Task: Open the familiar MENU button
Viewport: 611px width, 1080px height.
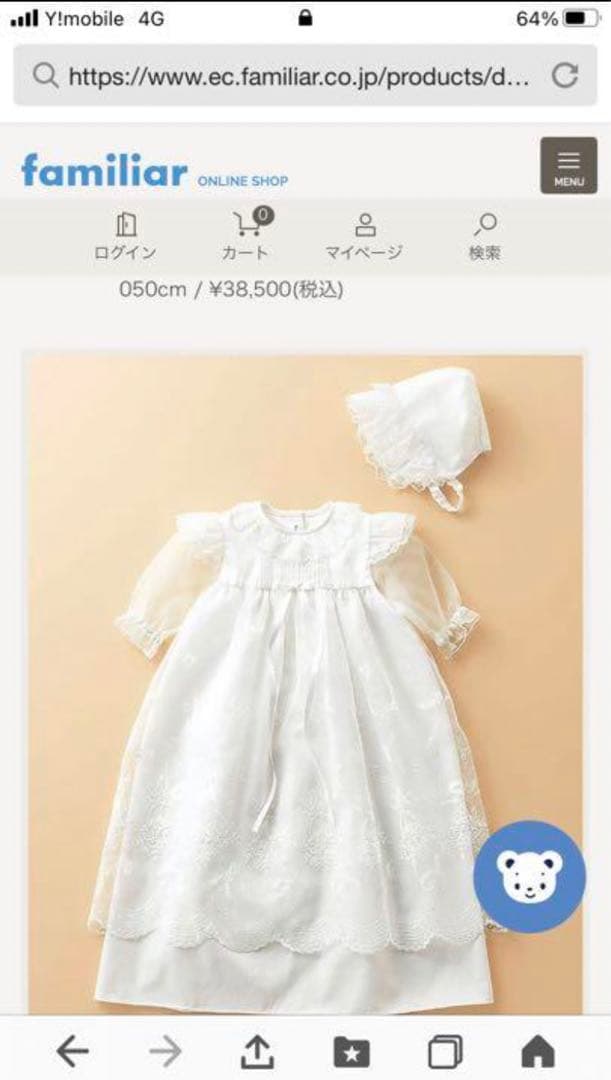Action: [x=568, y=165]
